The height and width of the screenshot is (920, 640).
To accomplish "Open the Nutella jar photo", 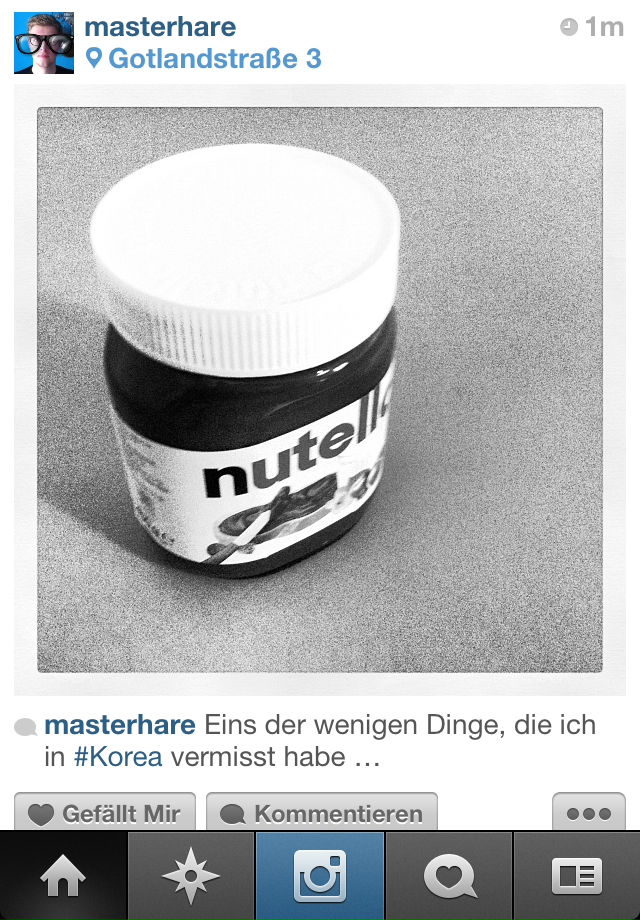I will click(320, 390).
